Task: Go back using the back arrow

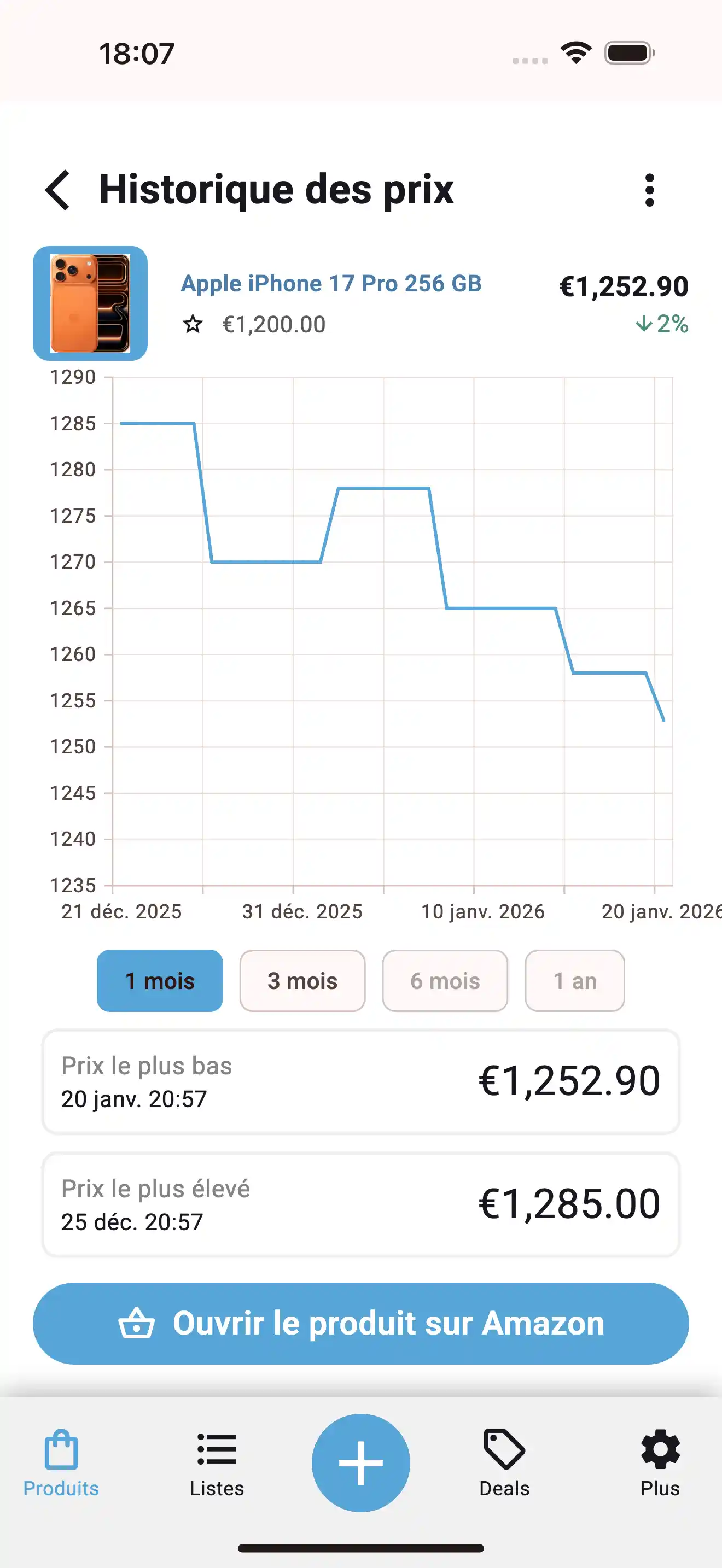Action: 58,189
